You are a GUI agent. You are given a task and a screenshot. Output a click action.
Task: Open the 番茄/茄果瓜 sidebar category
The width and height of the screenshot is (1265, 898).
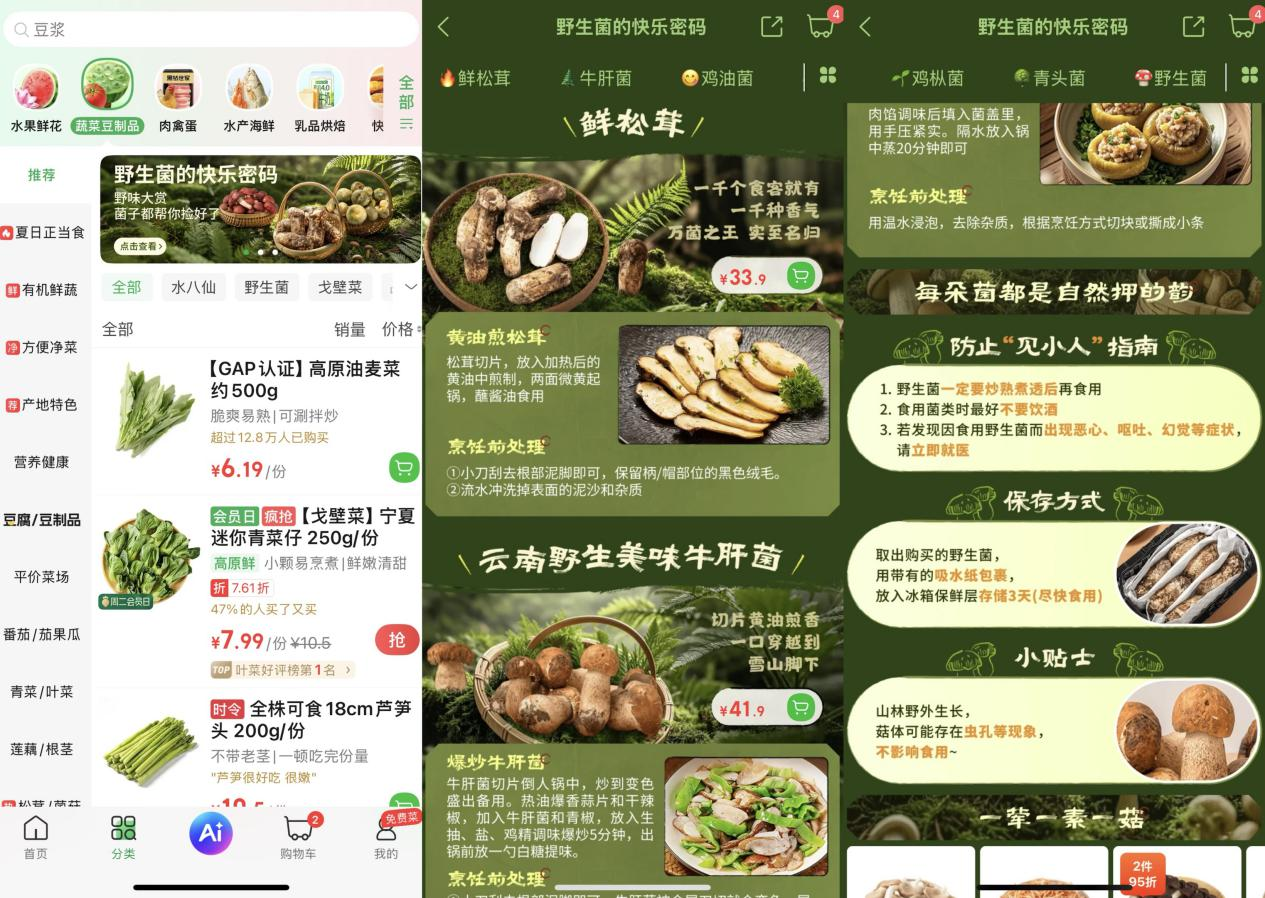[42, 634]
